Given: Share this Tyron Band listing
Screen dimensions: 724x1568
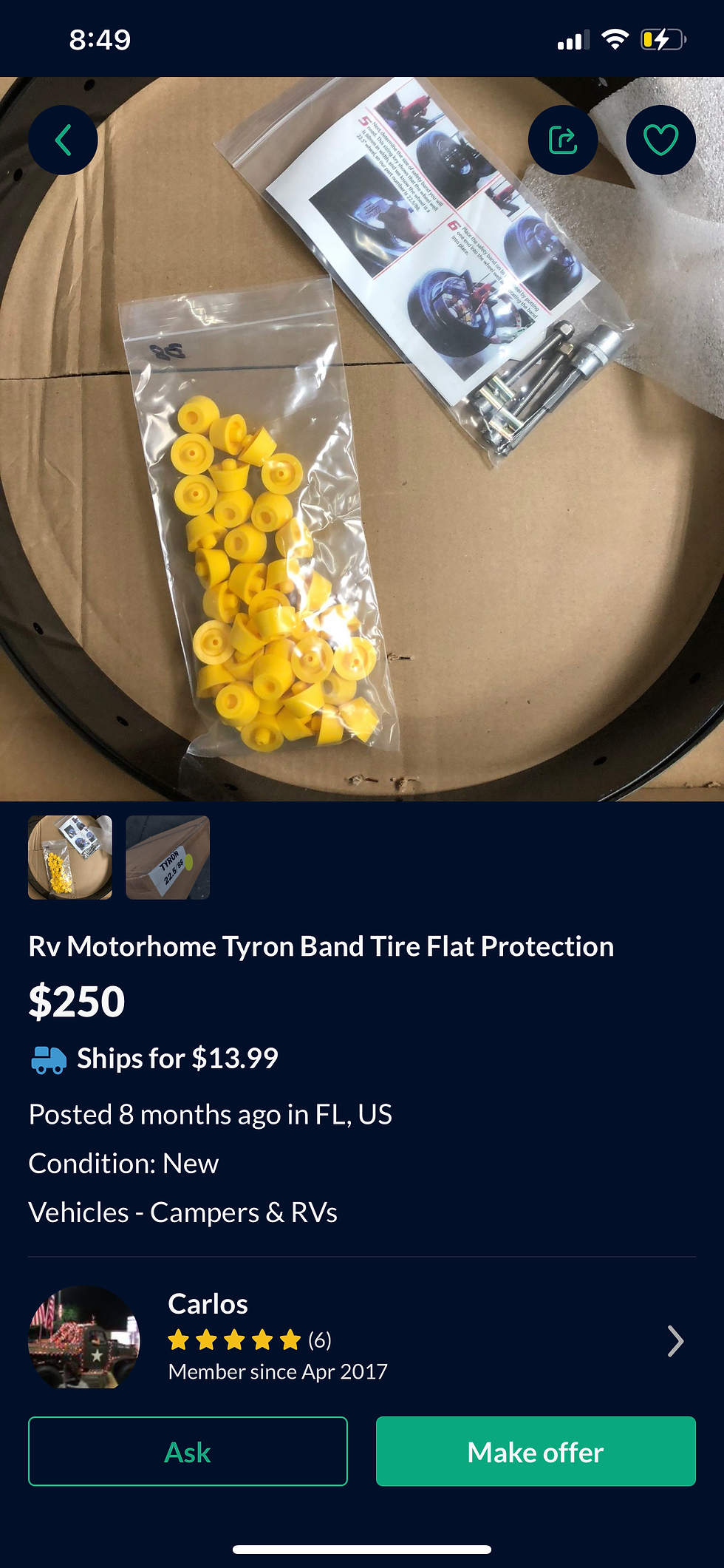Looking at the screenshot, I should pyautogui.click(x=563, y=140).
